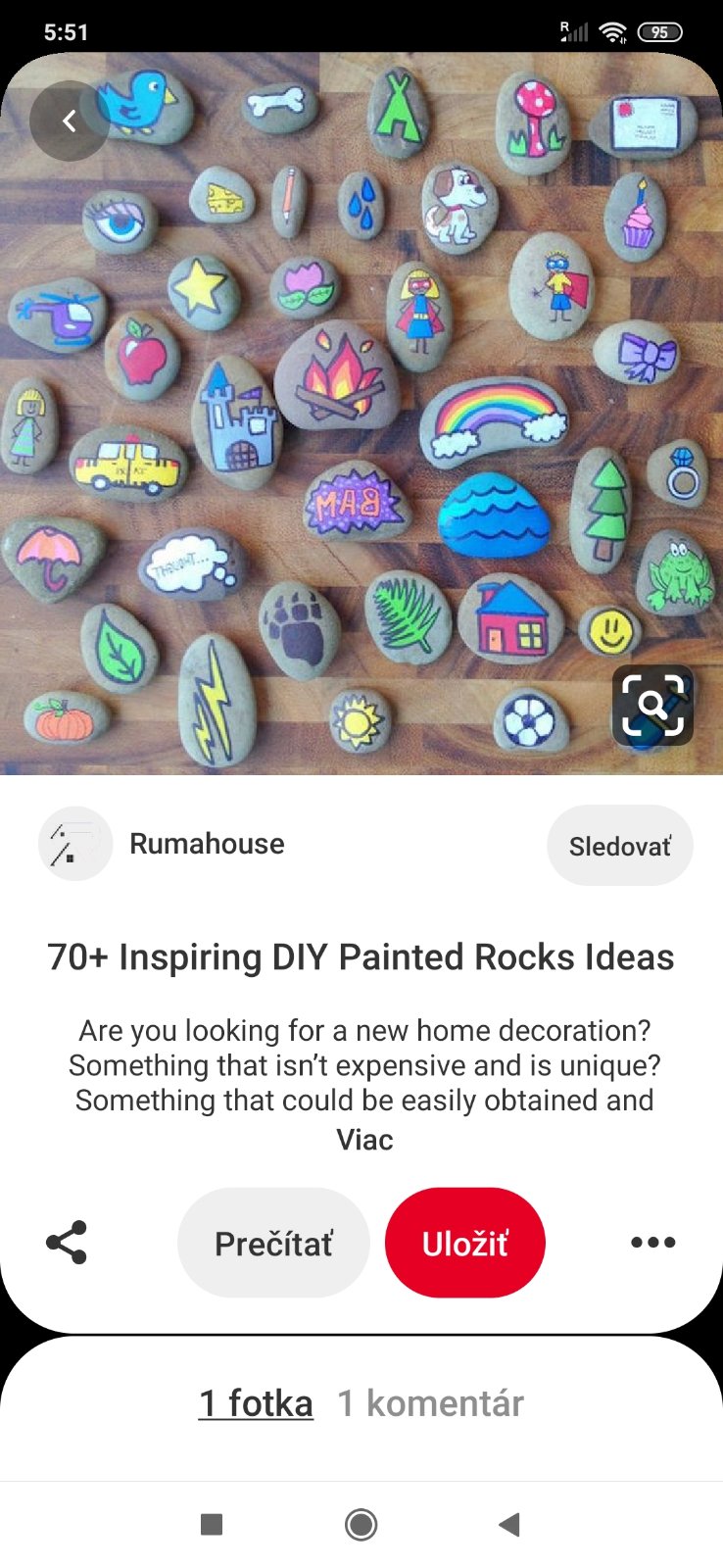Tap the Prečítať button
723x1568 pixels.
pos(273,1243)
